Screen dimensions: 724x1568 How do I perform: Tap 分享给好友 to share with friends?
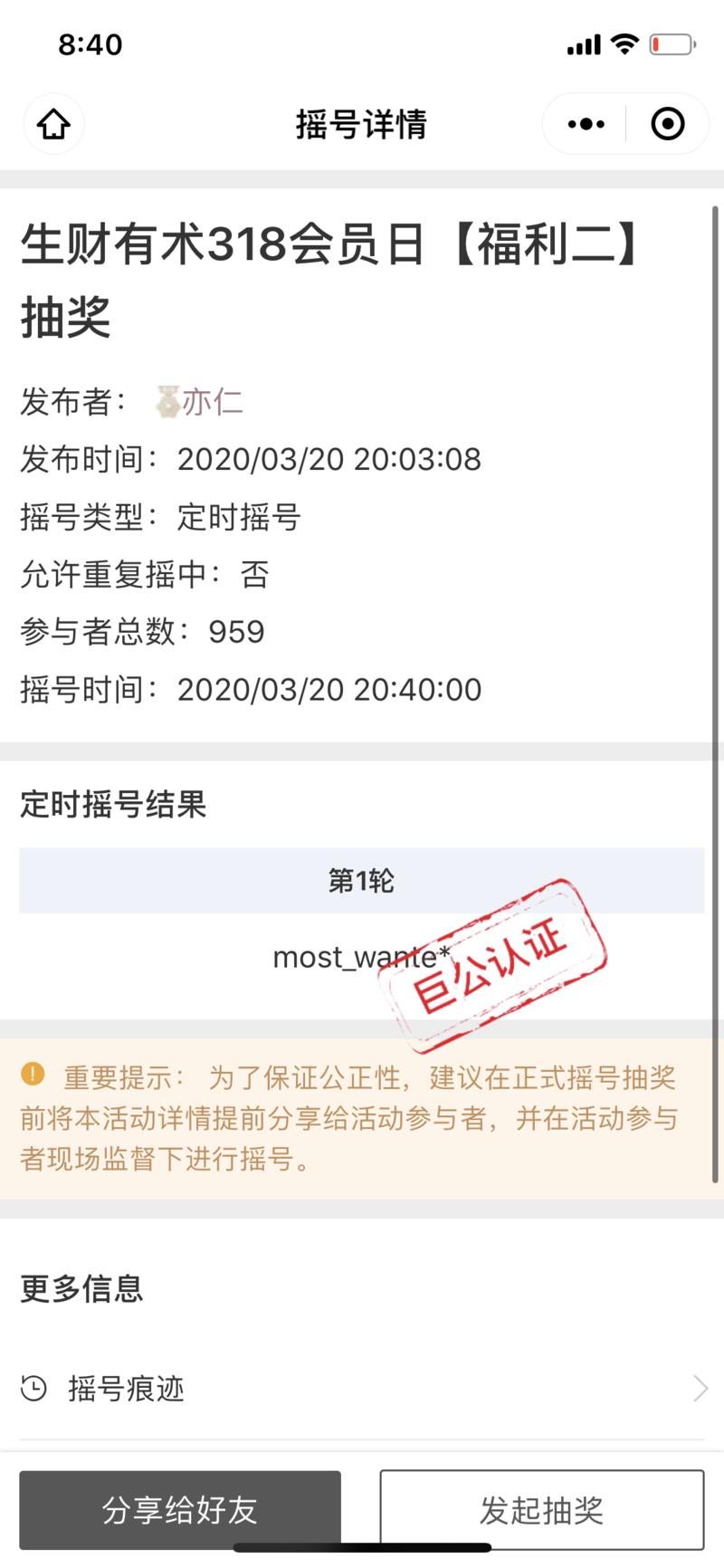(x=181, y=1508)
